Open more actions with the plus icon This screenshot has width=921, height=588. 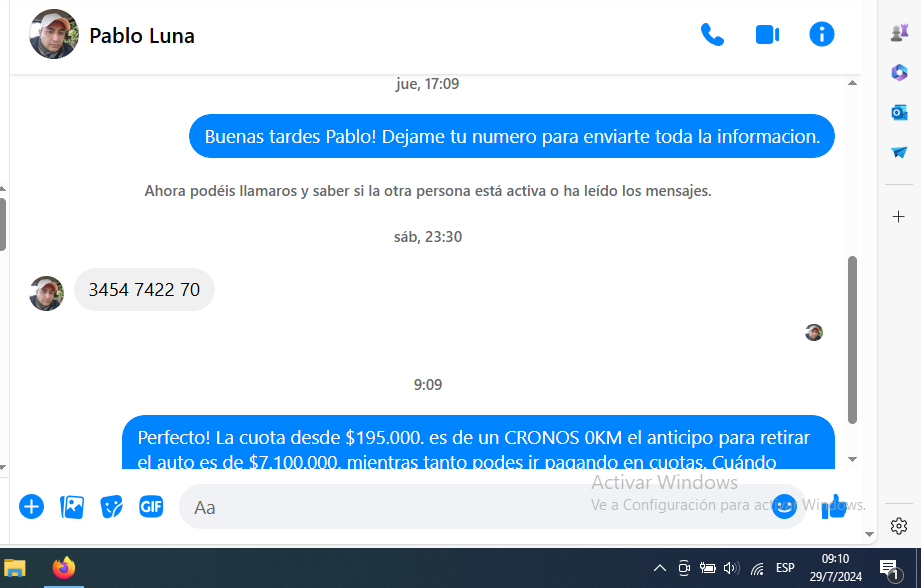point(32,507)
